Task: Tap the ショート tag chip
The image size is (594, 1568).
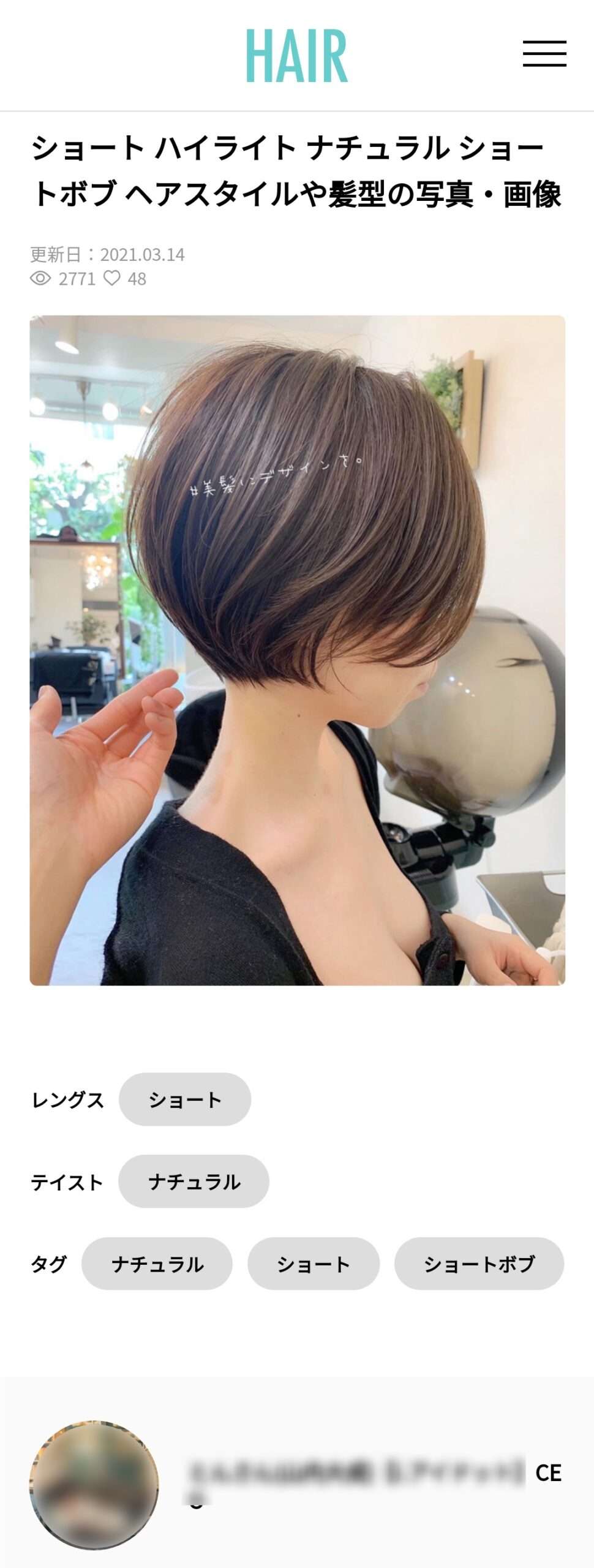Action: click(313, 1264)
